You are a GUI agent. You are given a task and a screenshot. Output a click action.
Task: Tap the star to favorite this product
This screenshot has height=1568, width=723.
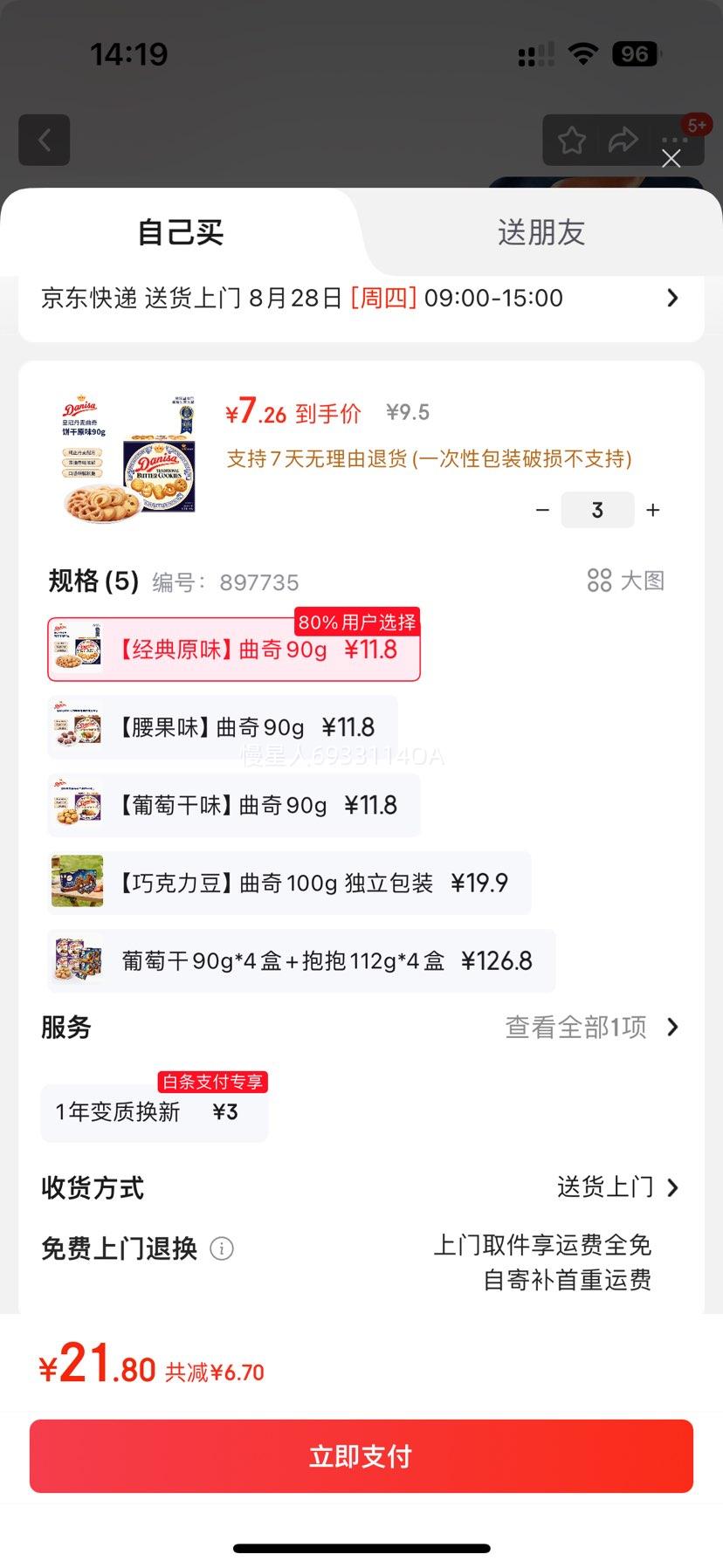571,139
